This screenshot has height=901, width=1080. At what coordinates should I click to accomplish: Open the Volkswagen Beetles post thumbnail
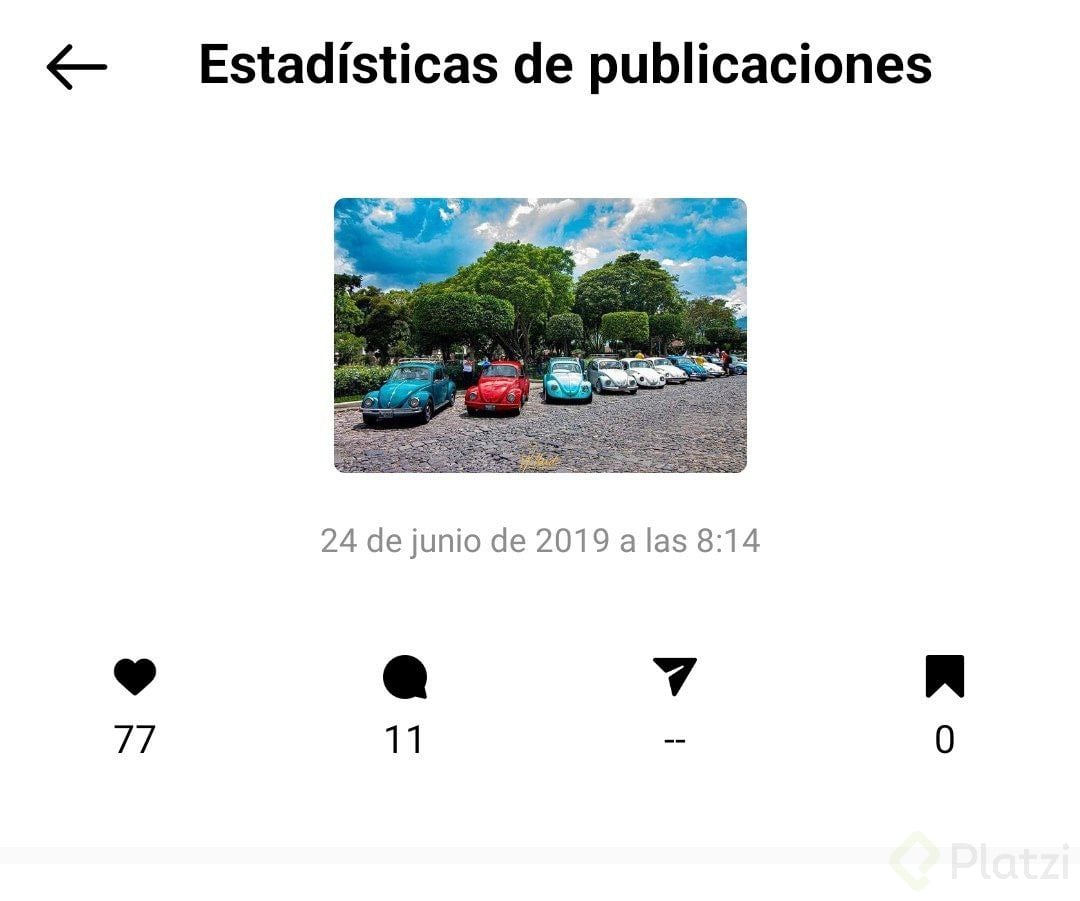point(540,335)
